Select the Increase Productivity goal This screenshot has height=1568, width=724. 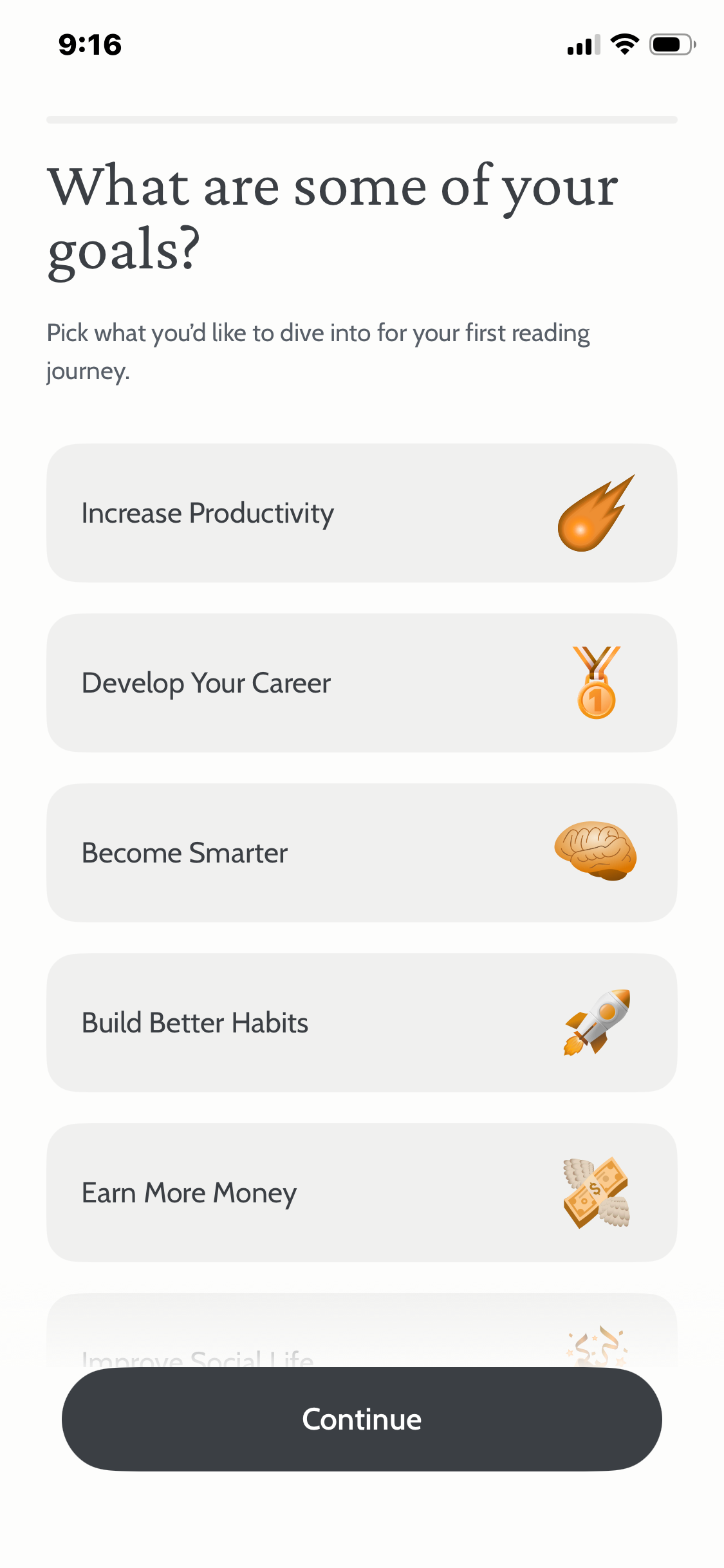tap(362, 513)
